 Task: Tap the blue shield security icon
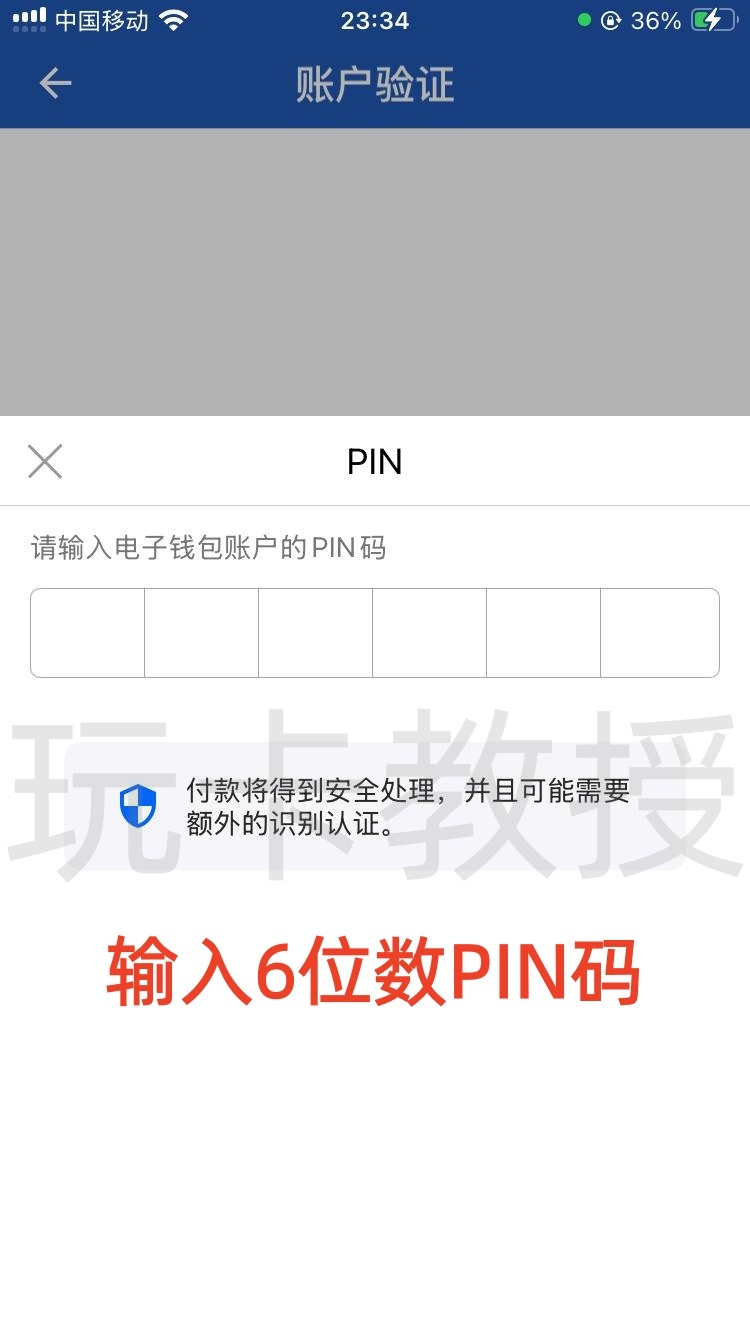(x=139, y=804)
